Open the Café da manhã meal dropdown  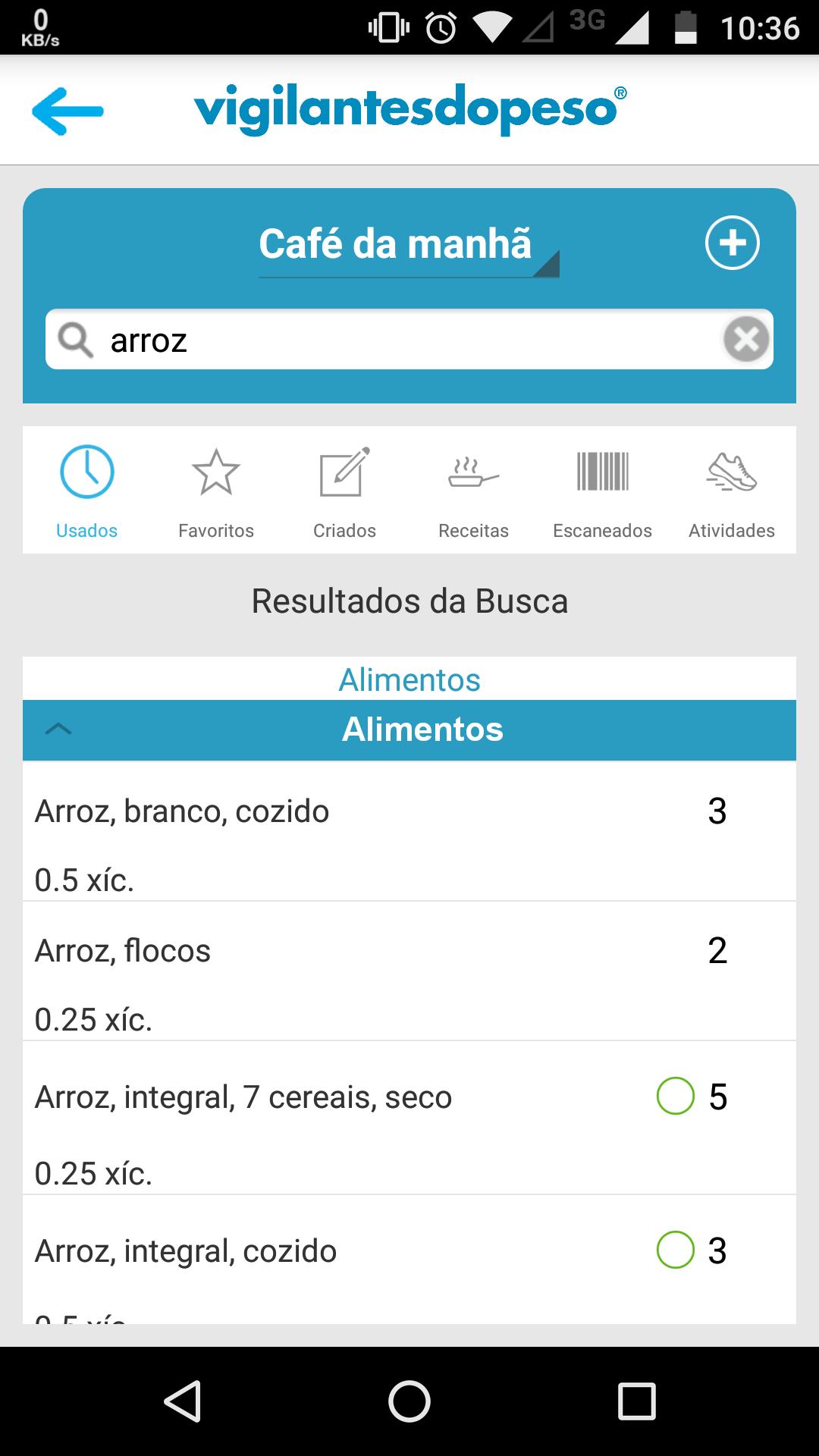coord(409,246)
